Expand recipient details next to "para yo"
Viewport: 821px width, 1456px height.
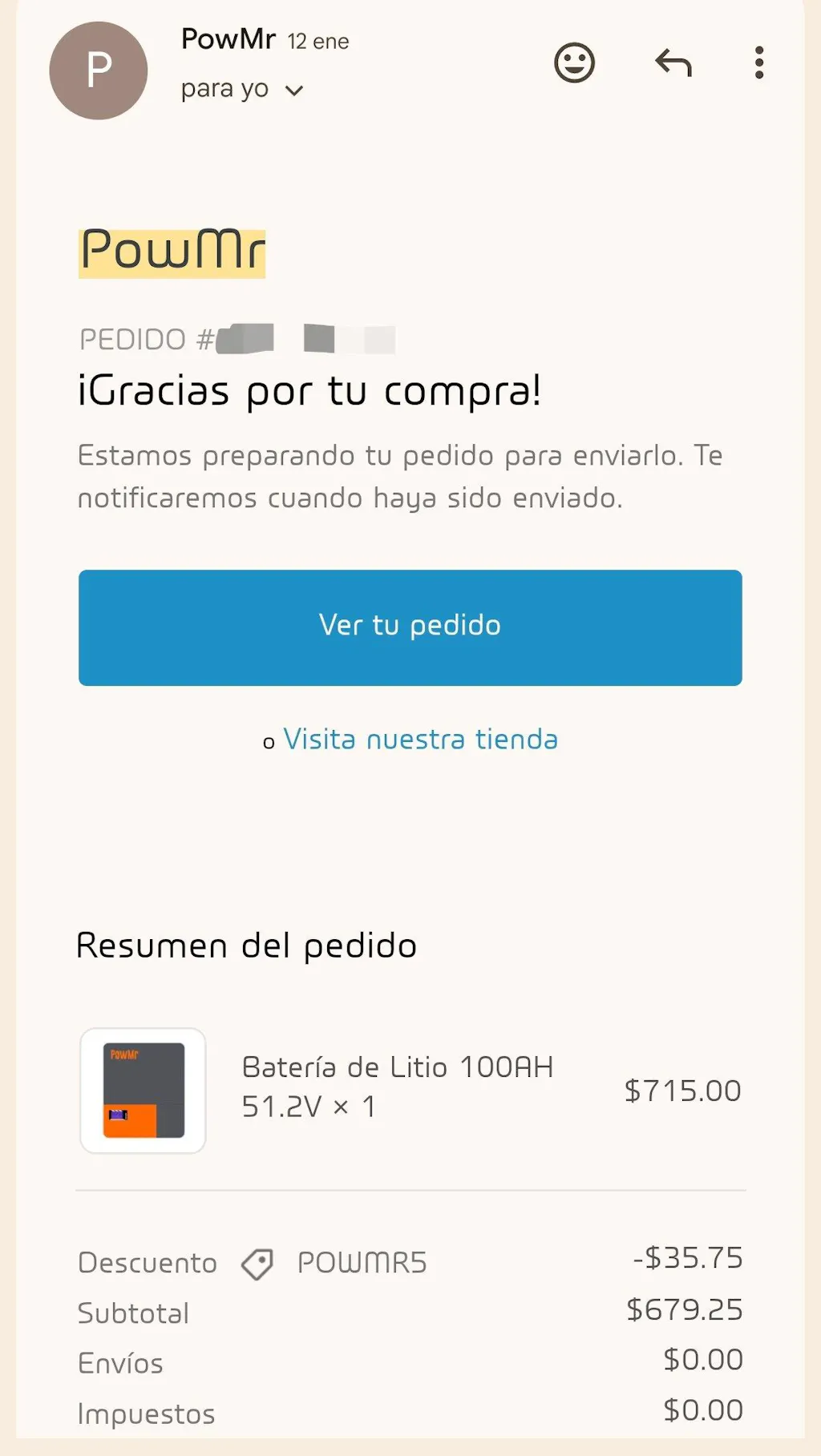pyautogui.click(x=294, y=91)
